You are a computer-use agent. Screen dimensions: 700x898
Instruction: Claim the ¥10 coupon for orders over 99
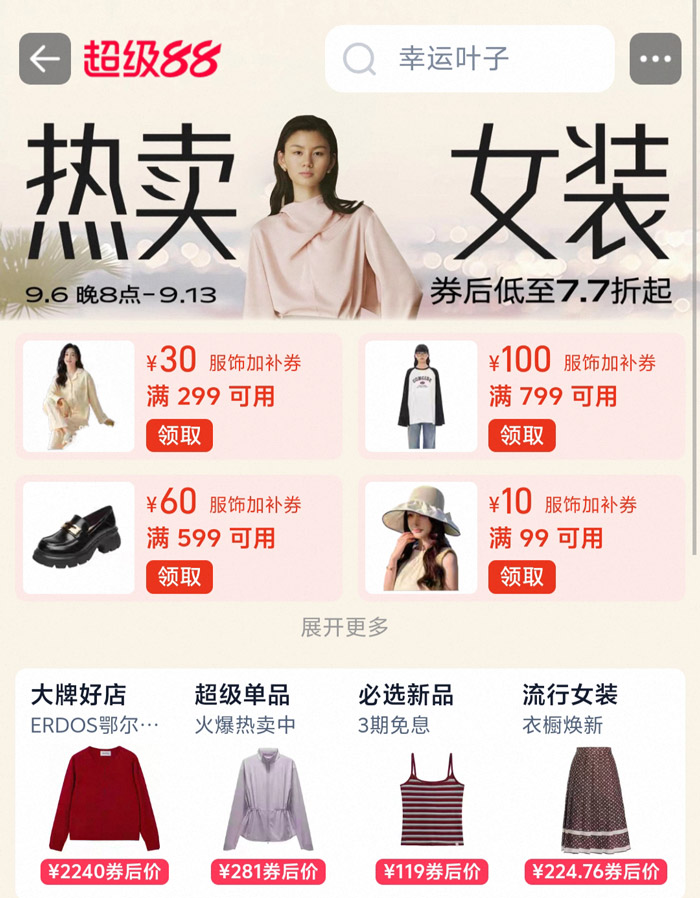click(522, 577)
